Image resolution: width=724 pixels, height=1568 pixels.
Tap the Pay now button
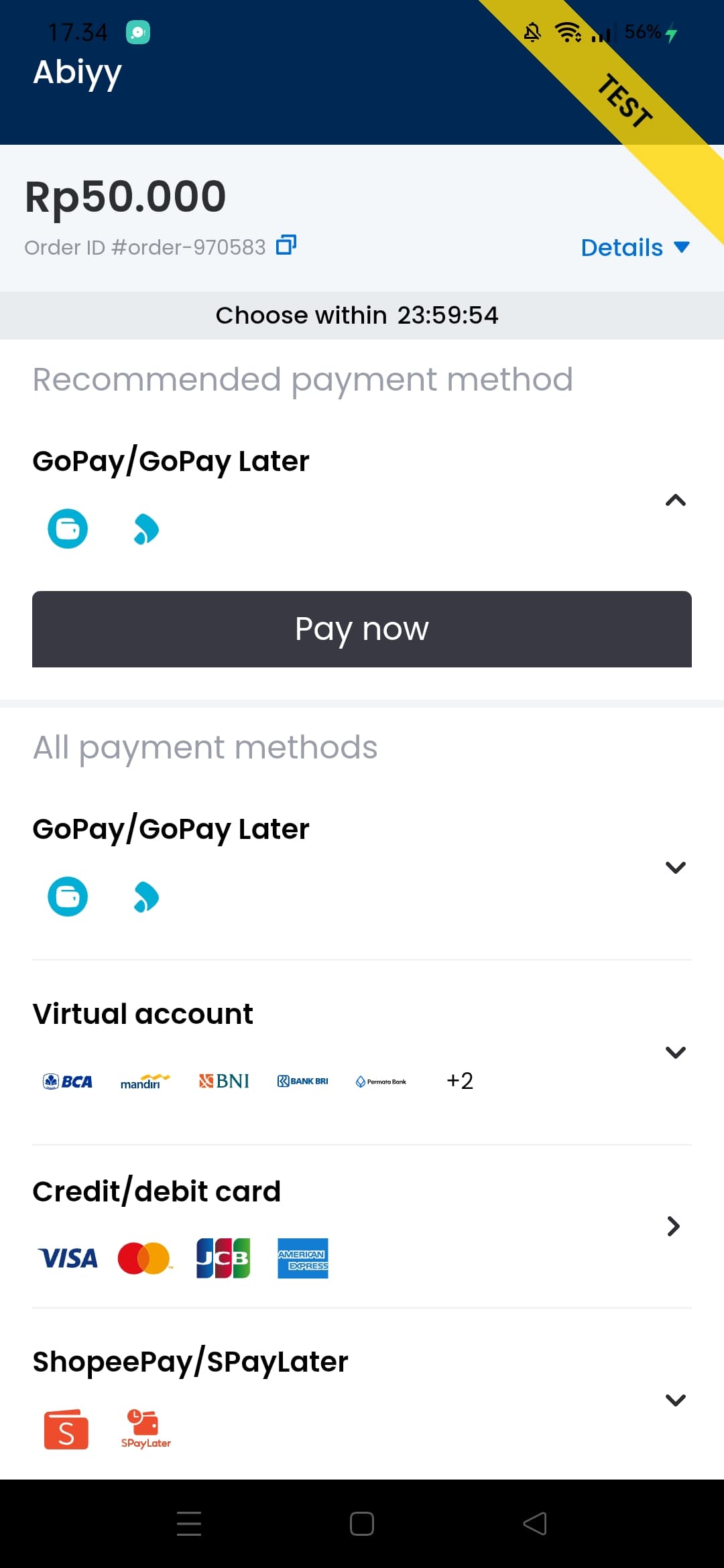(x=361, y=629)
